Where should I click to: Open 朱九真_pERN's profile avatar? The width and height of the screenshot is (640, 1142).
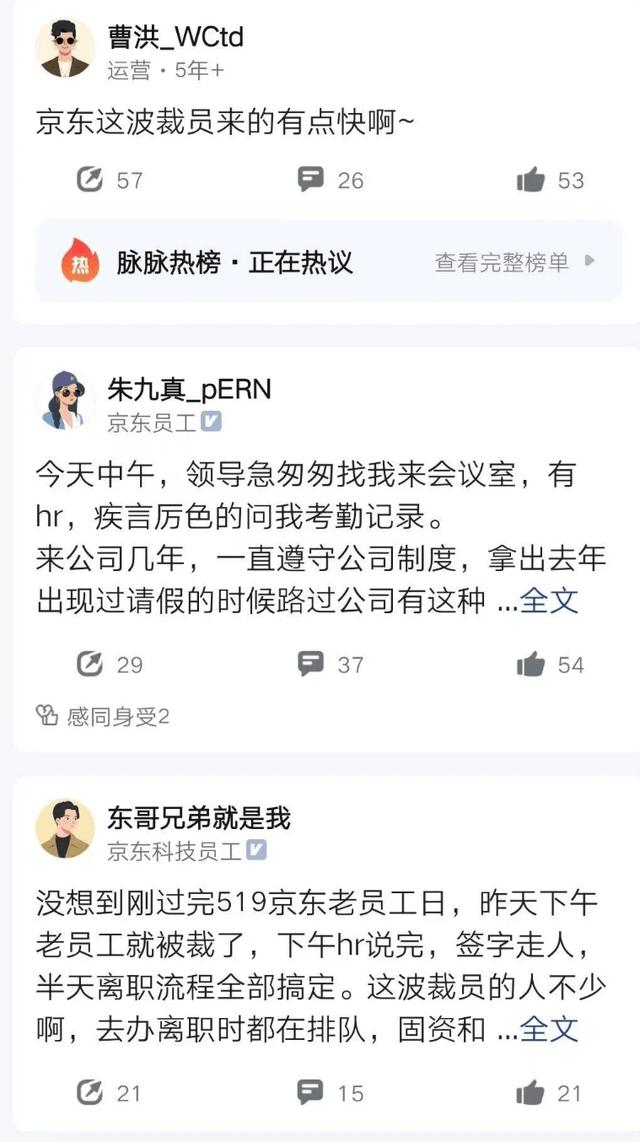(66, 399)
